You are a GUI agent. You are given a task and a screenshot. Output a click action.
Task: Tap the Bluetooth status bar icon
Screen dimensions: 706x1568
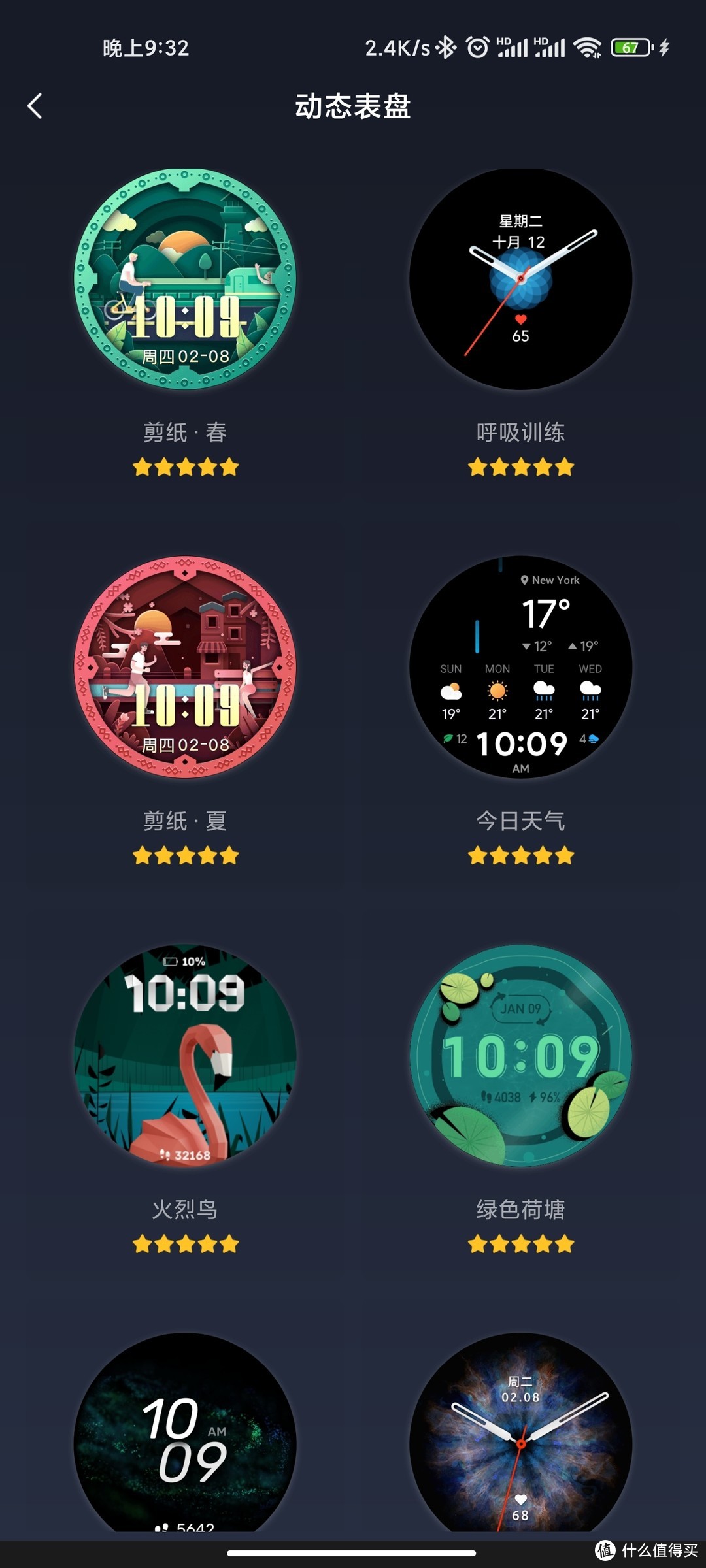445,47
